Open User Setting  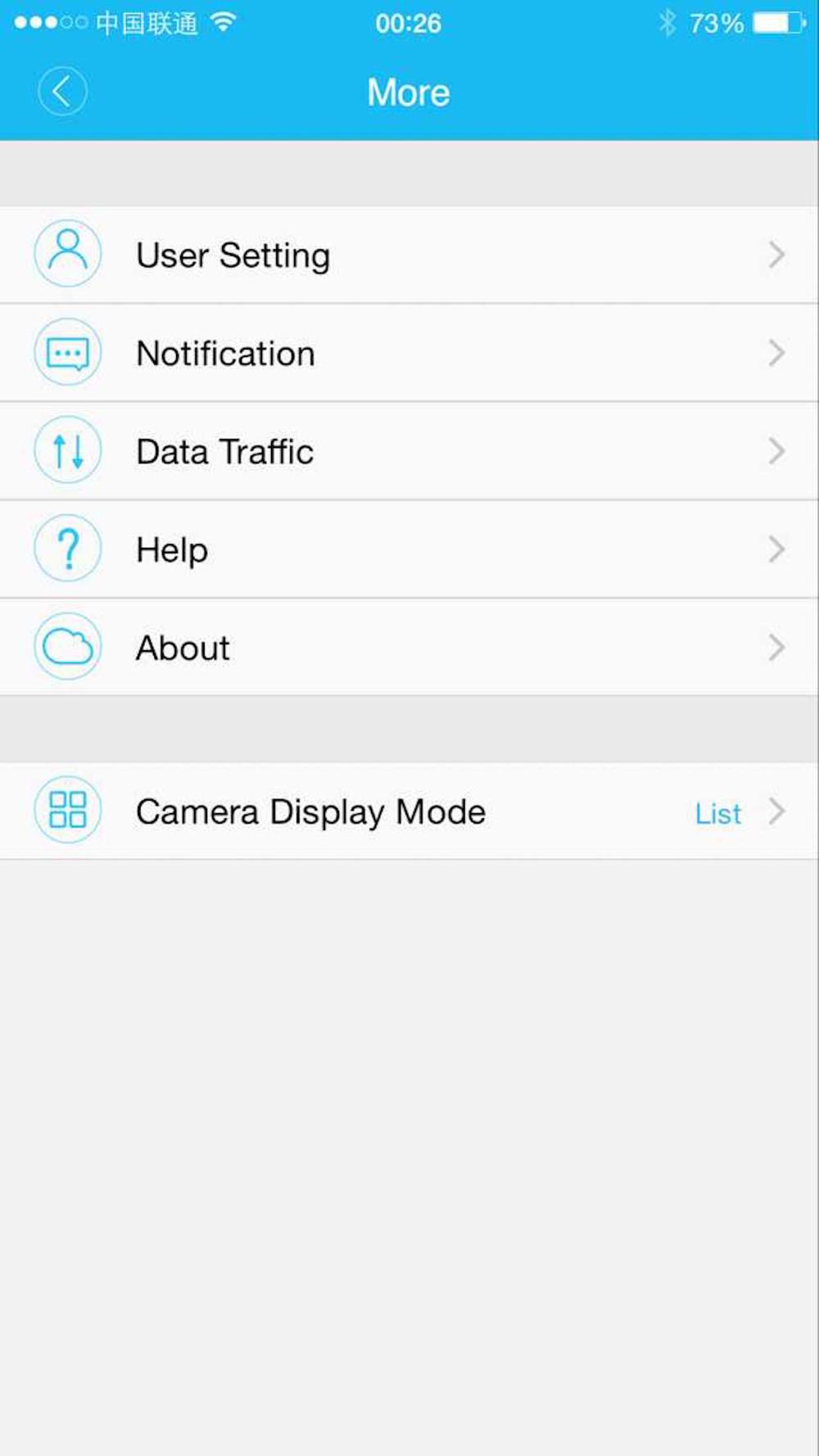pos(409,255)
